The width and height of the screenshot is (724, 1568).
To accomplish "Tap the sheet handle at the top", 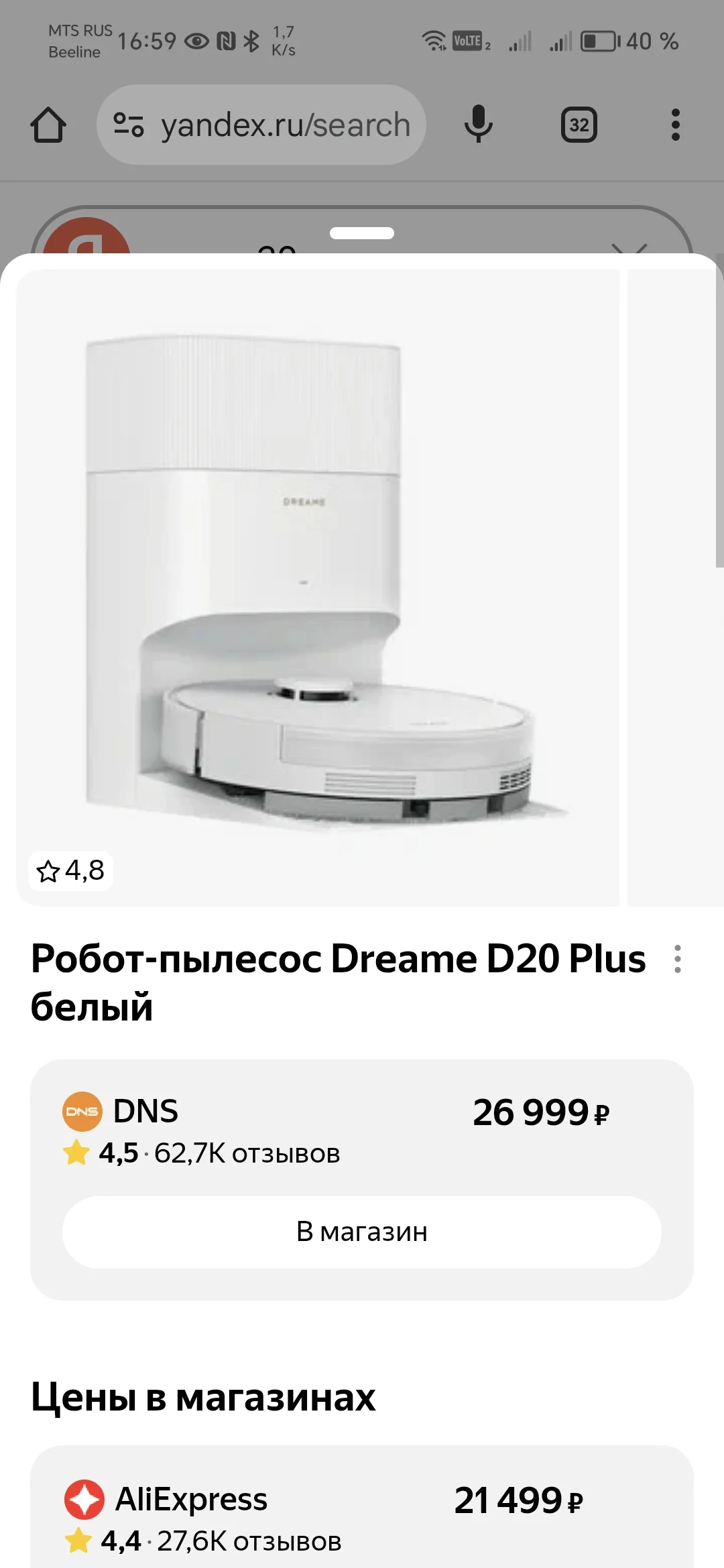I will click(x=362, y=234).
